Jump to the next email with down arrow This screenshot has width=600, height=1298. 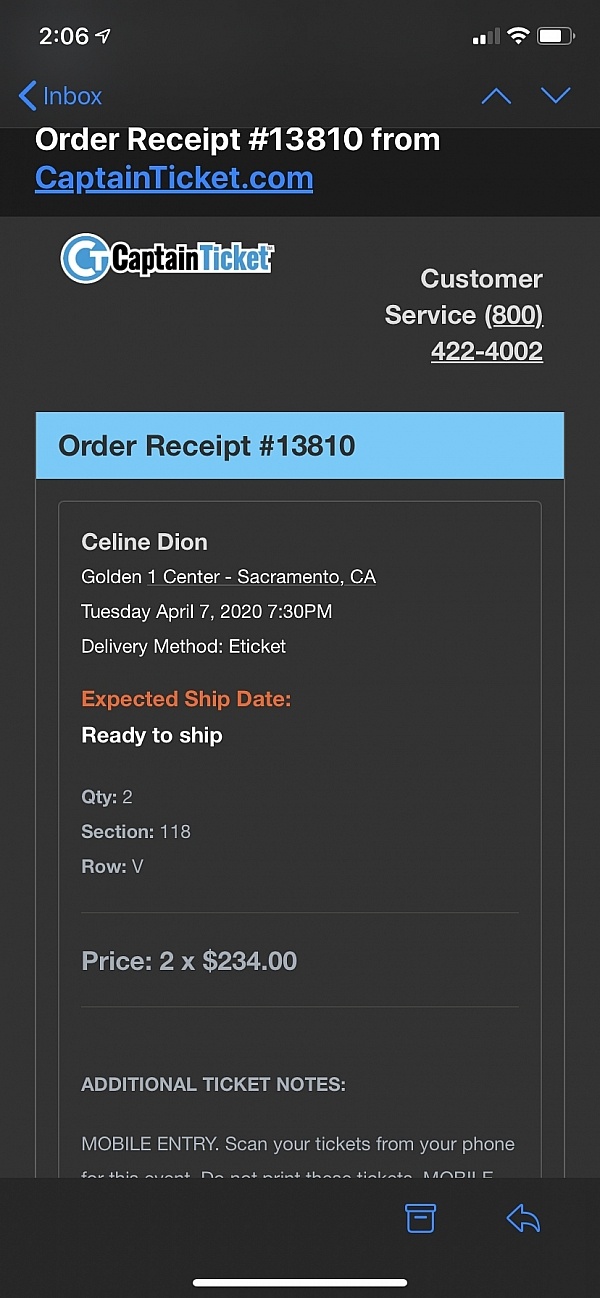555,96
